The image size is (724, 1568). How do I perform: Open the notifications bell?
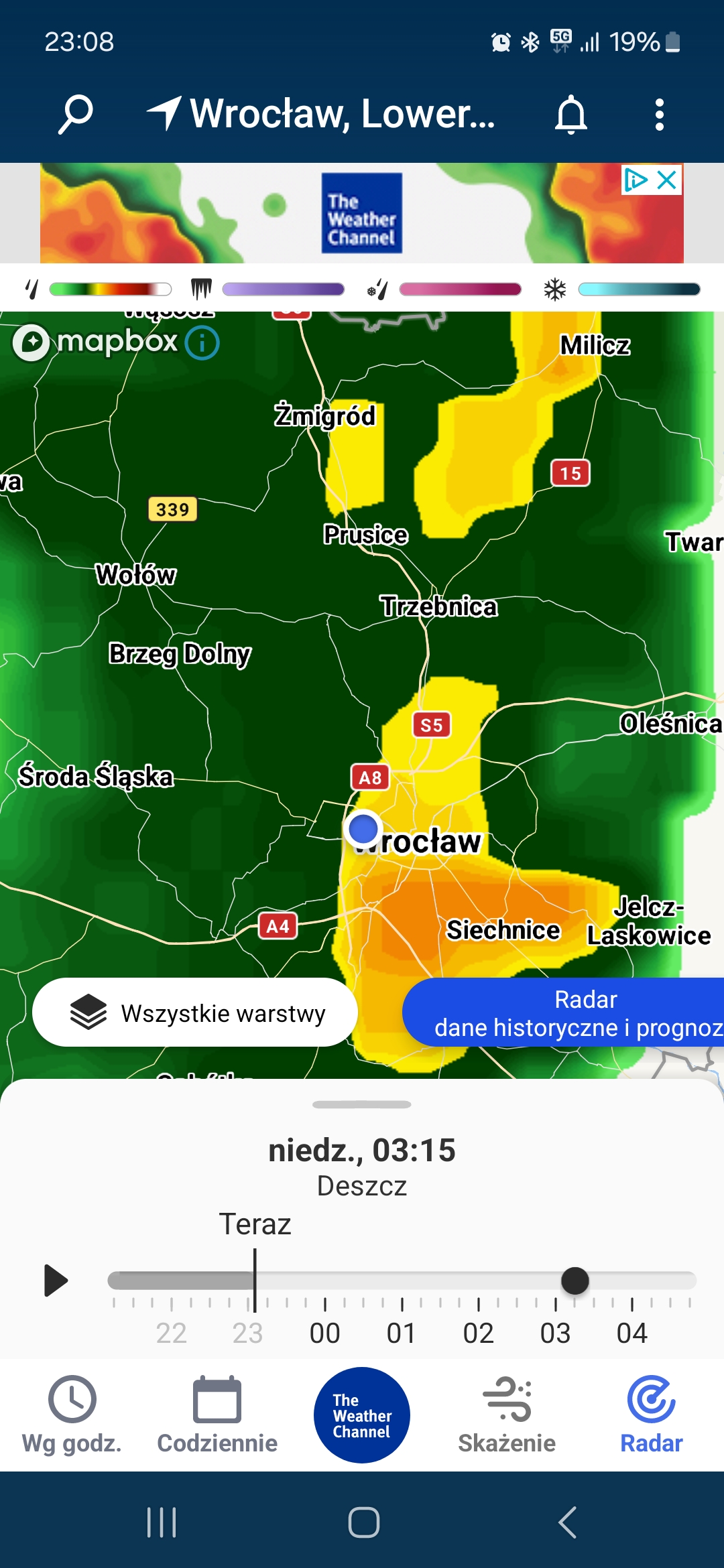[x=570, y=115]
